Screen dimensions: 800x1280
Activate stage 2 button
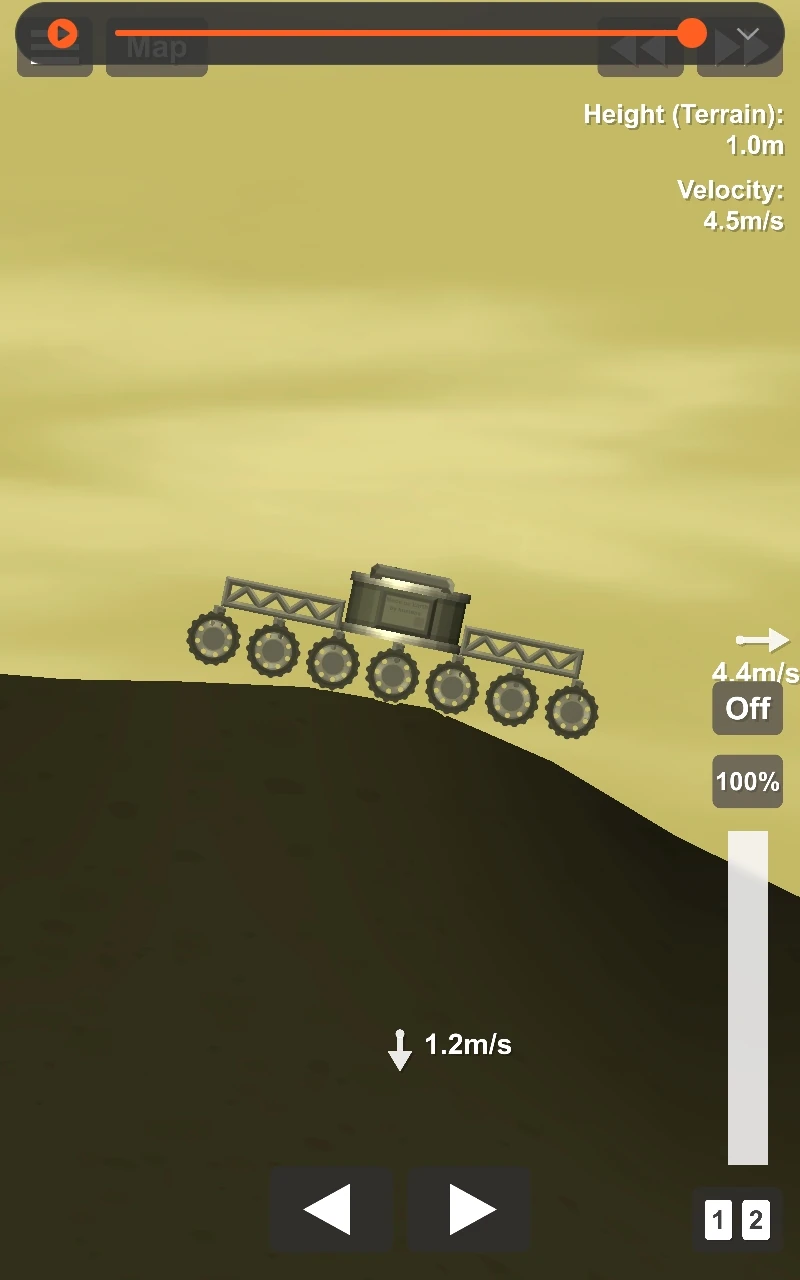pyautogui.click(x=756, y=1221)
